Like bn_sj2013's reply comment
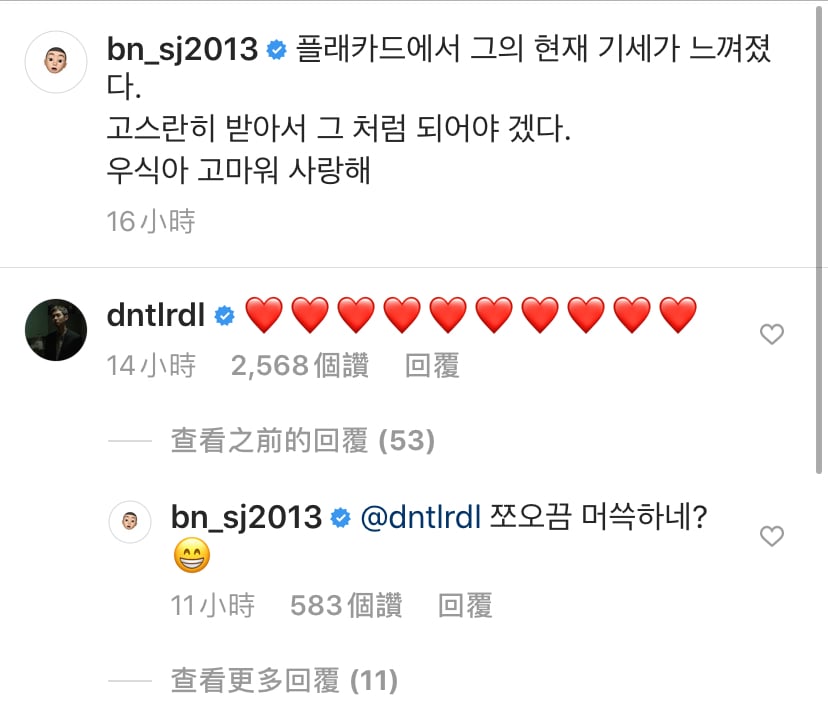This screenshot has width=828, height=722. (x=771, y=537)
